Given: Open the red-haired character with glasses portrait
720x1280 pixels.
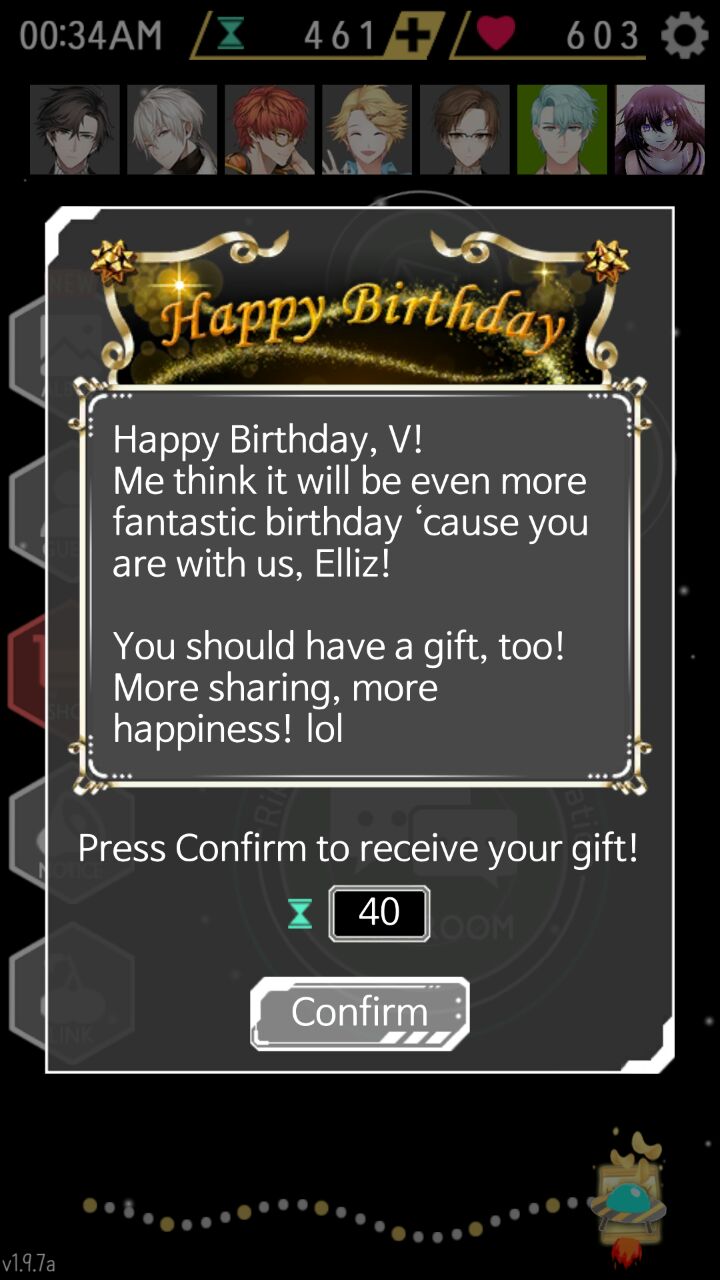Looking at the screenshot, I should (269, 130).
